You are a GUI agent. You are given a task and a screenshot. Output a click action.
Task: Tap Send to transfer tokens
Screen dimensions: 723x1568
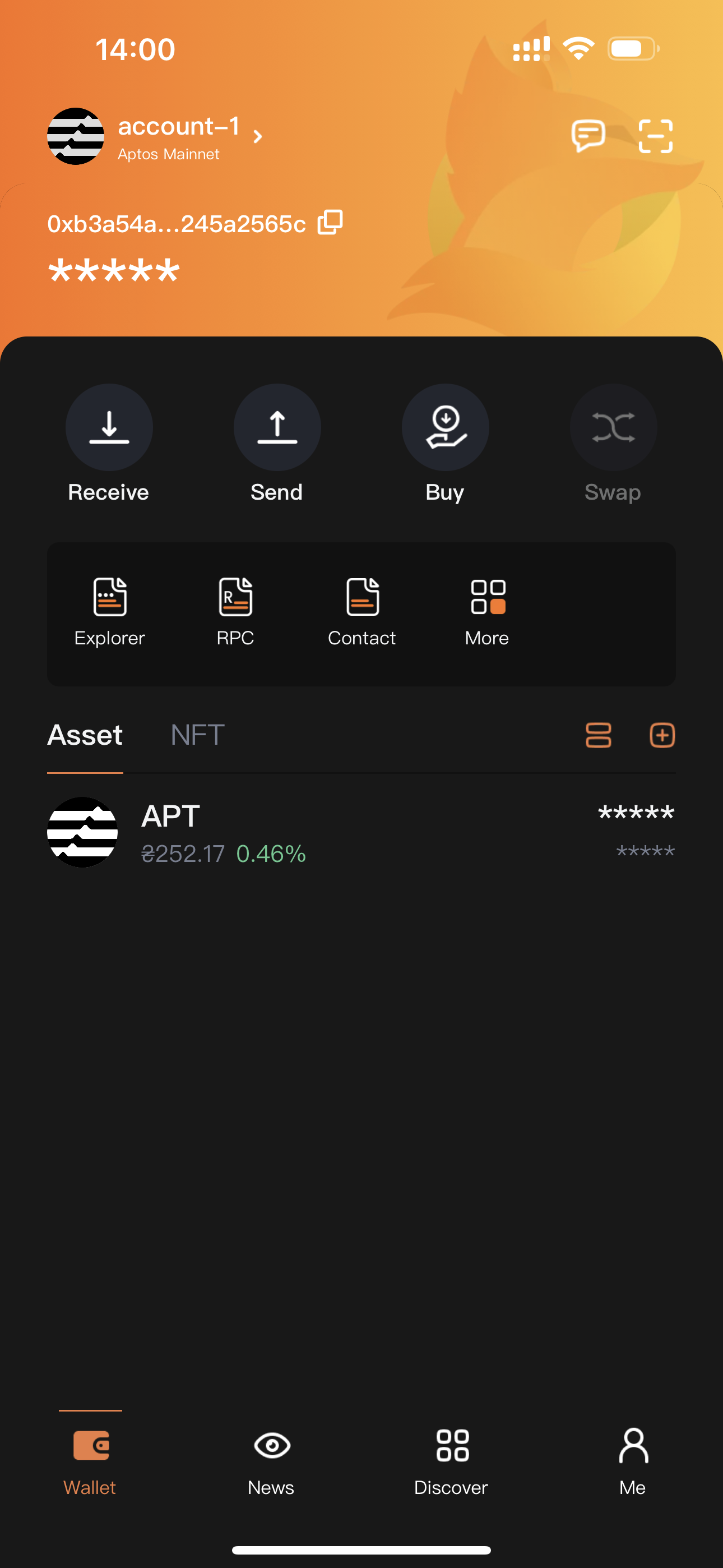(x=277, y=428)
